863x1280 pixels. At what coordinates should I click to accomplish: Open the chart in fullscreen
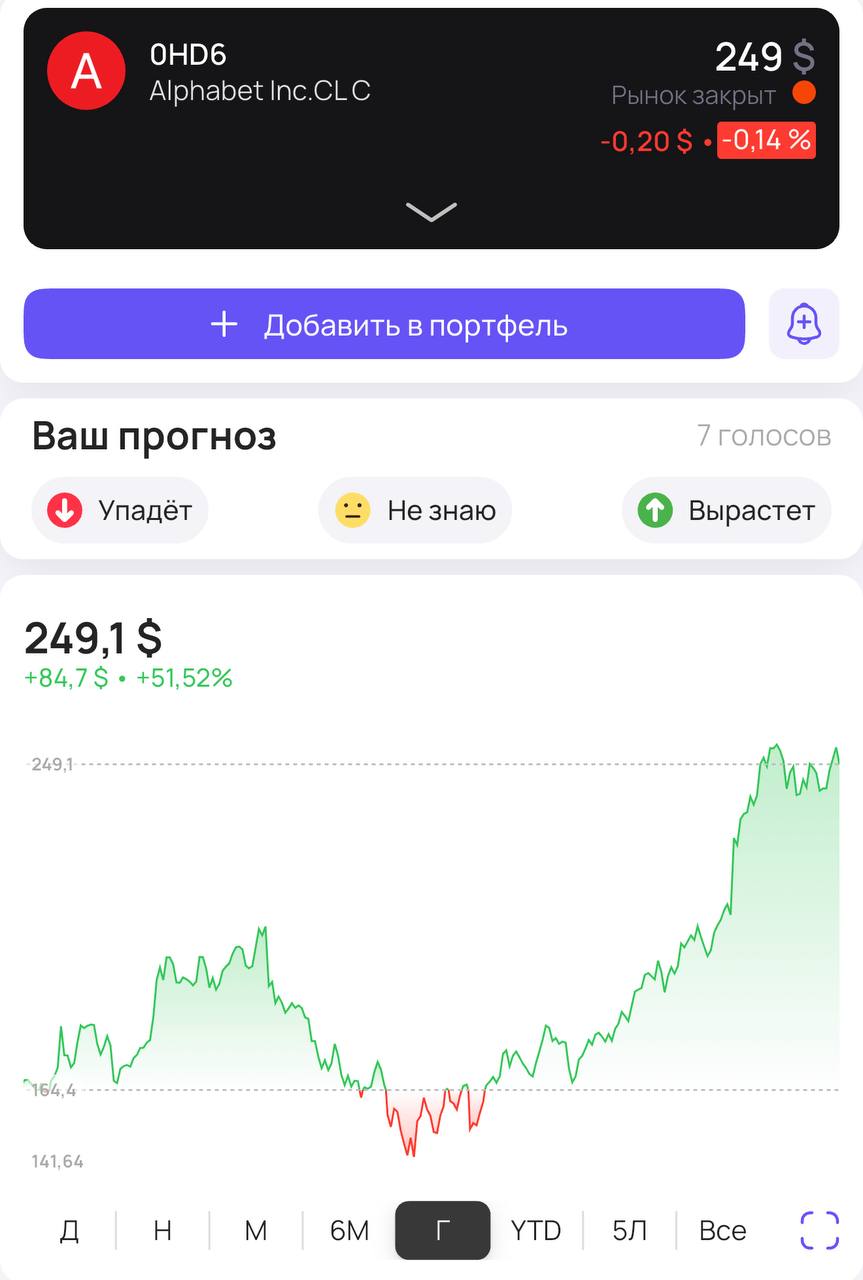(x=819, y=1230)
